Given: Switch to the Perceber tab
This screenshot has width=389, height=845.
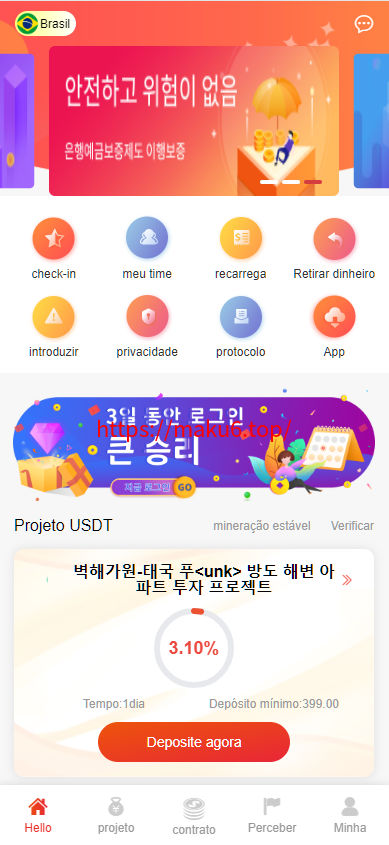Looking at the screenshot, I should click(x=272, y=815).
